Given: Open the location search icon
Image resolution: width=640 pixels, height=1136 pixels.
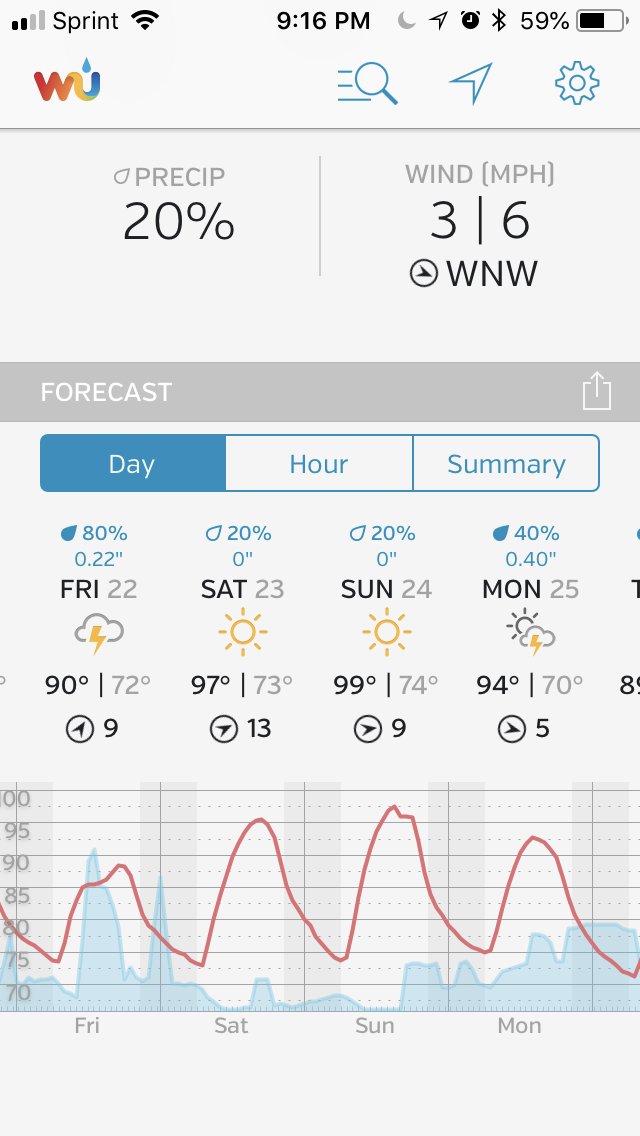Looking at the screenshot, I should (367, 83).
